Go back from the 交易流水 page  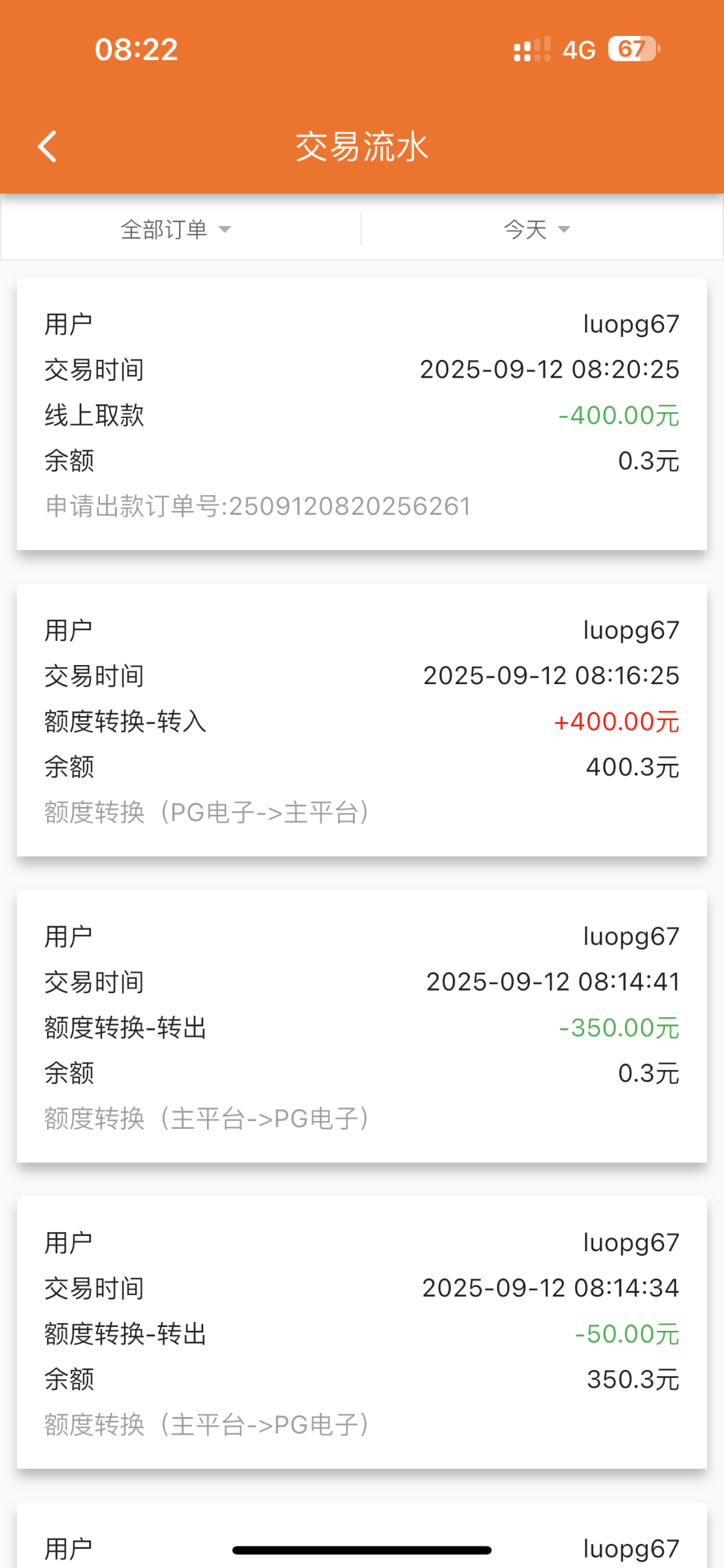pyautogui.click(x=47, y=146)
